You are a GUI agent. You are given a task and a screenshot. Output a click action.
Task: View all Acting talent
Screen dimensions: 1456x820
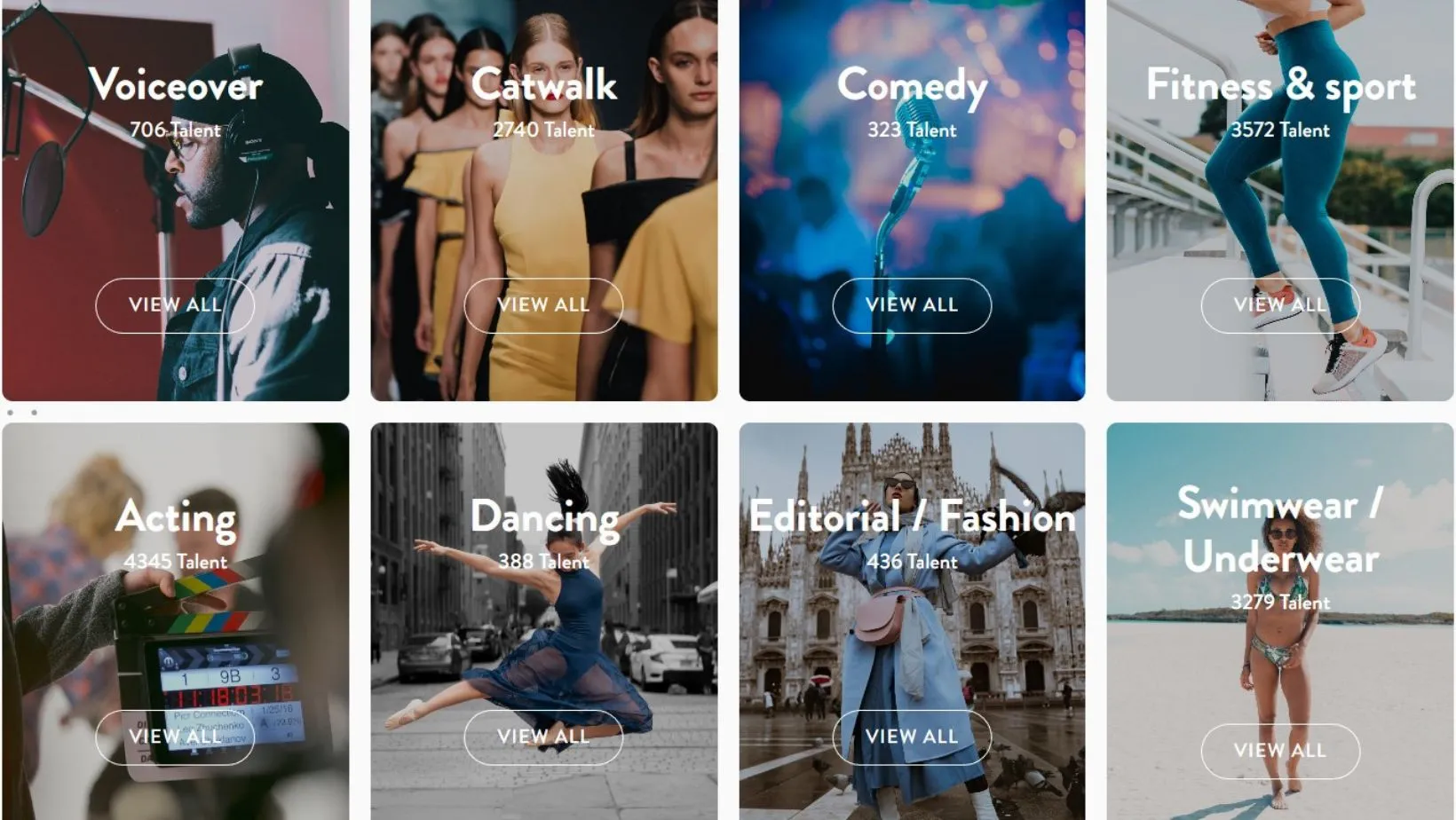(x=175, y=737)
